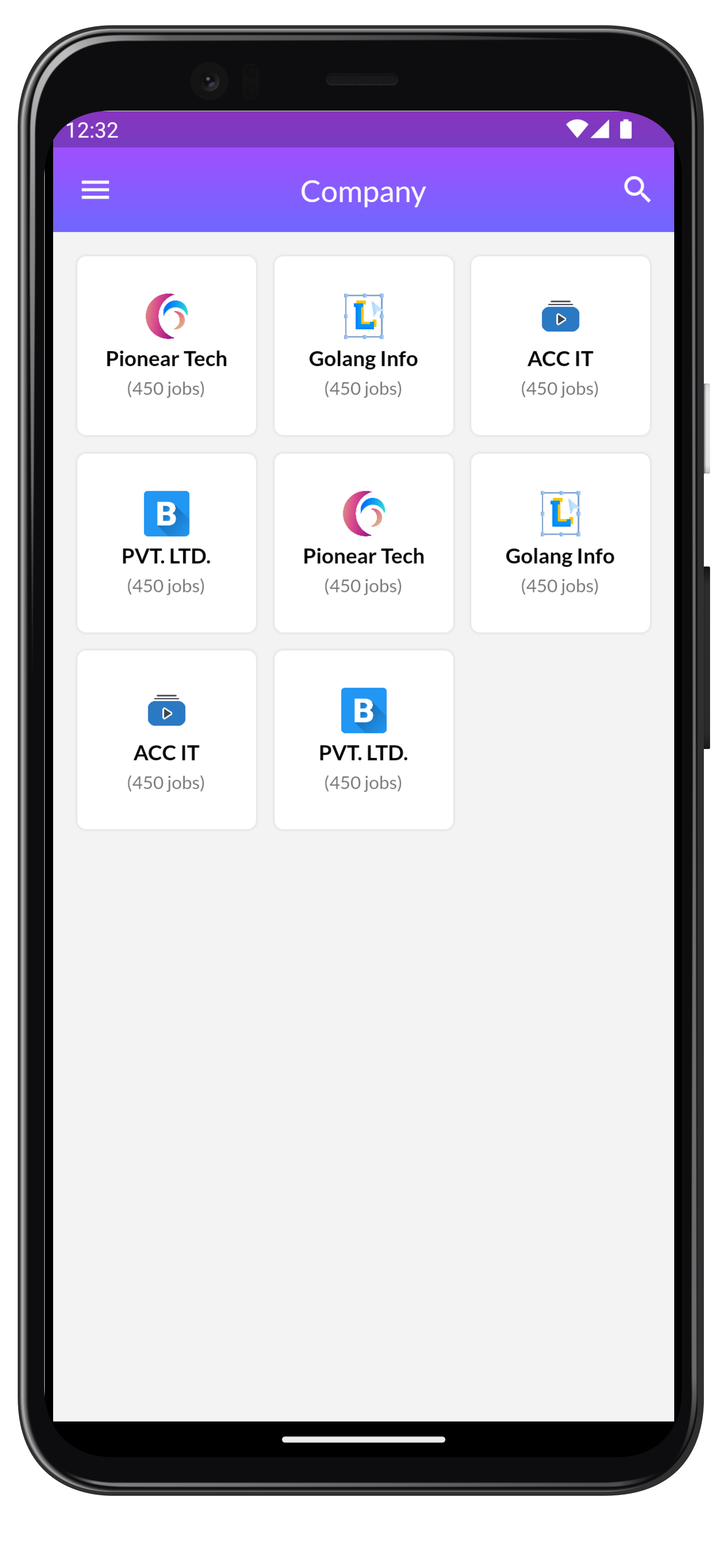View the first listed ACC IT company

click(560, 345)
